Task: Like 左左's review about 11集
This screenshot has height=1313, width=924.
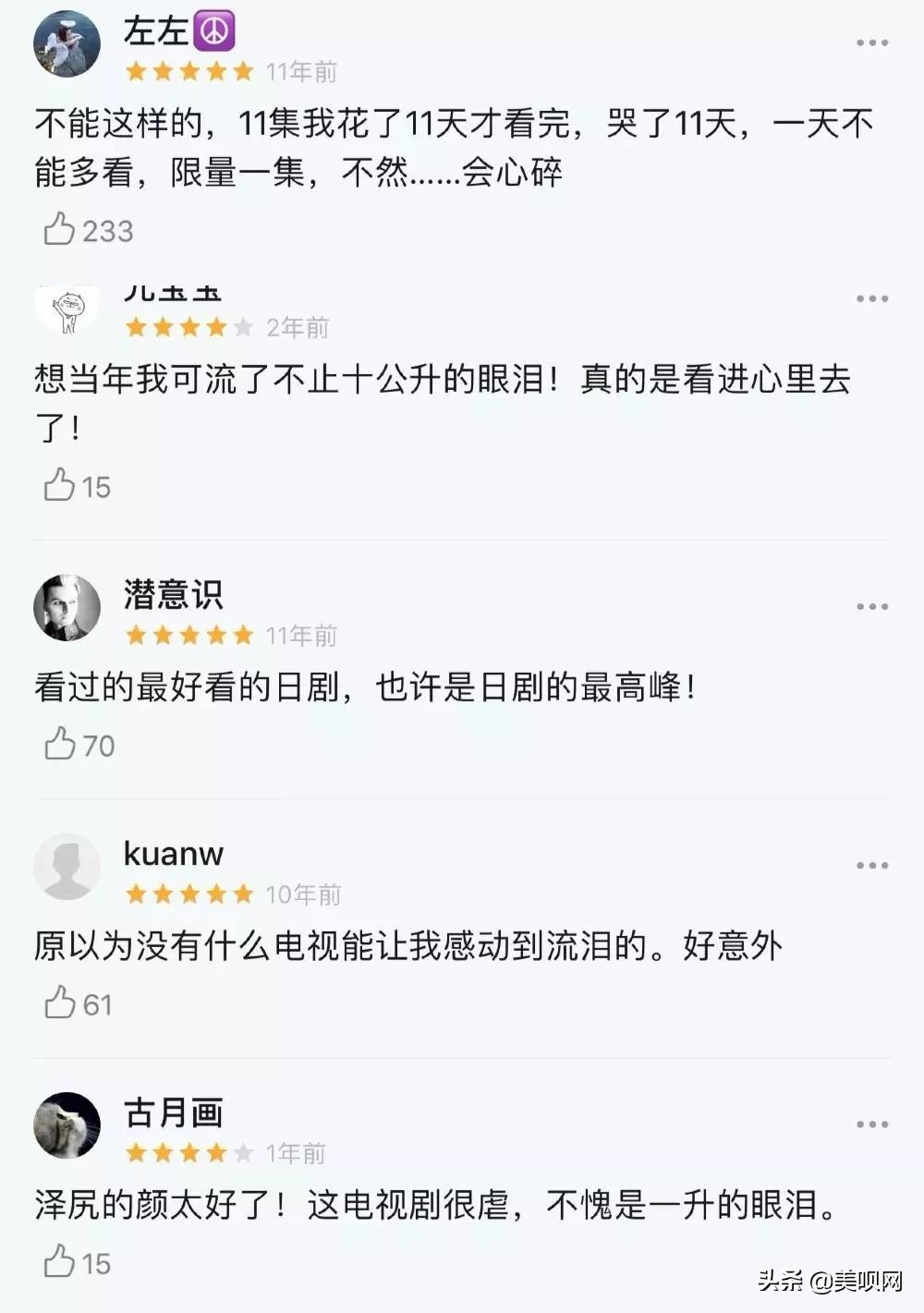Action: coord(60,229)
